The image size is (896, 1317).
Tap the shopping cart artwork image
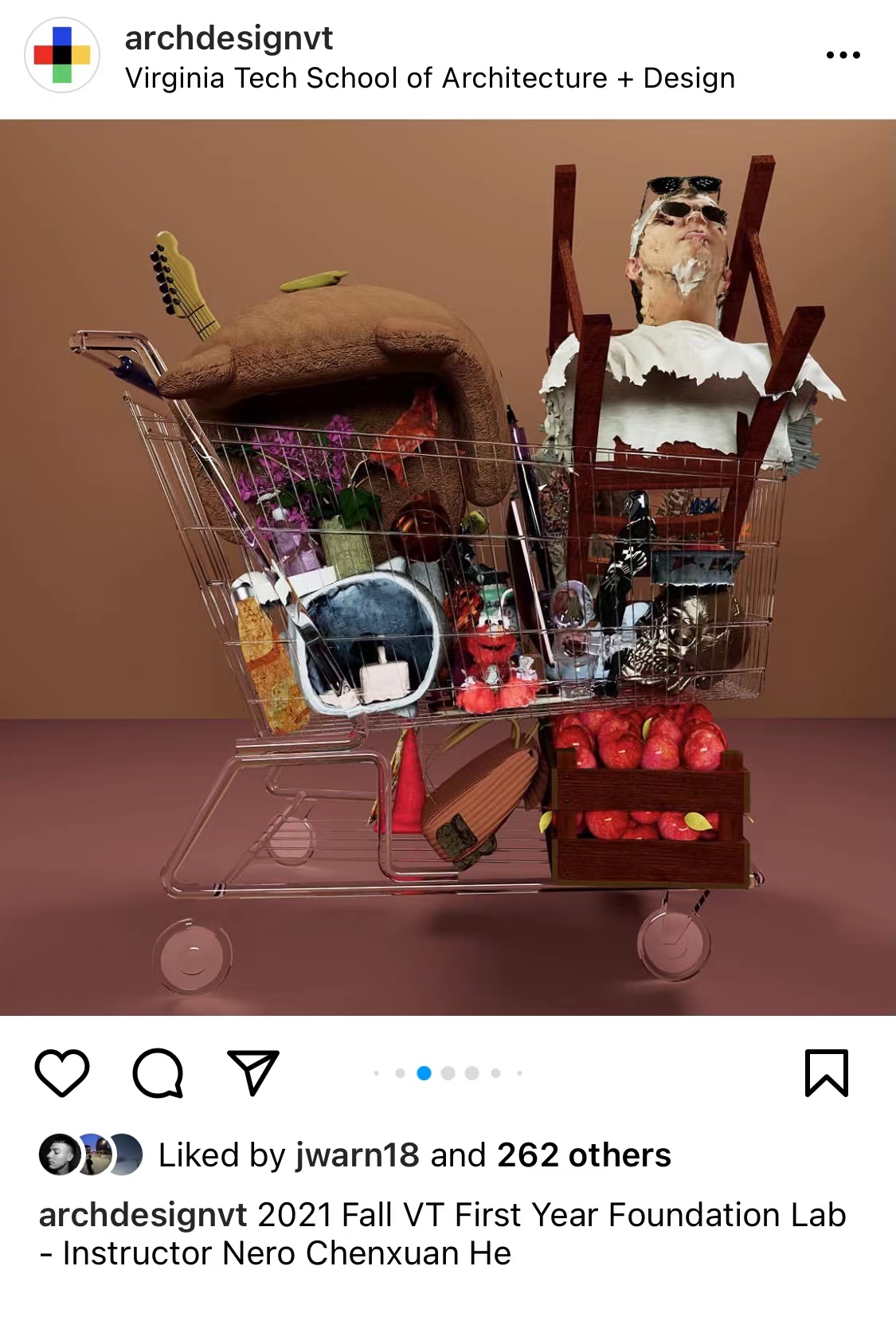click(448, 567)
